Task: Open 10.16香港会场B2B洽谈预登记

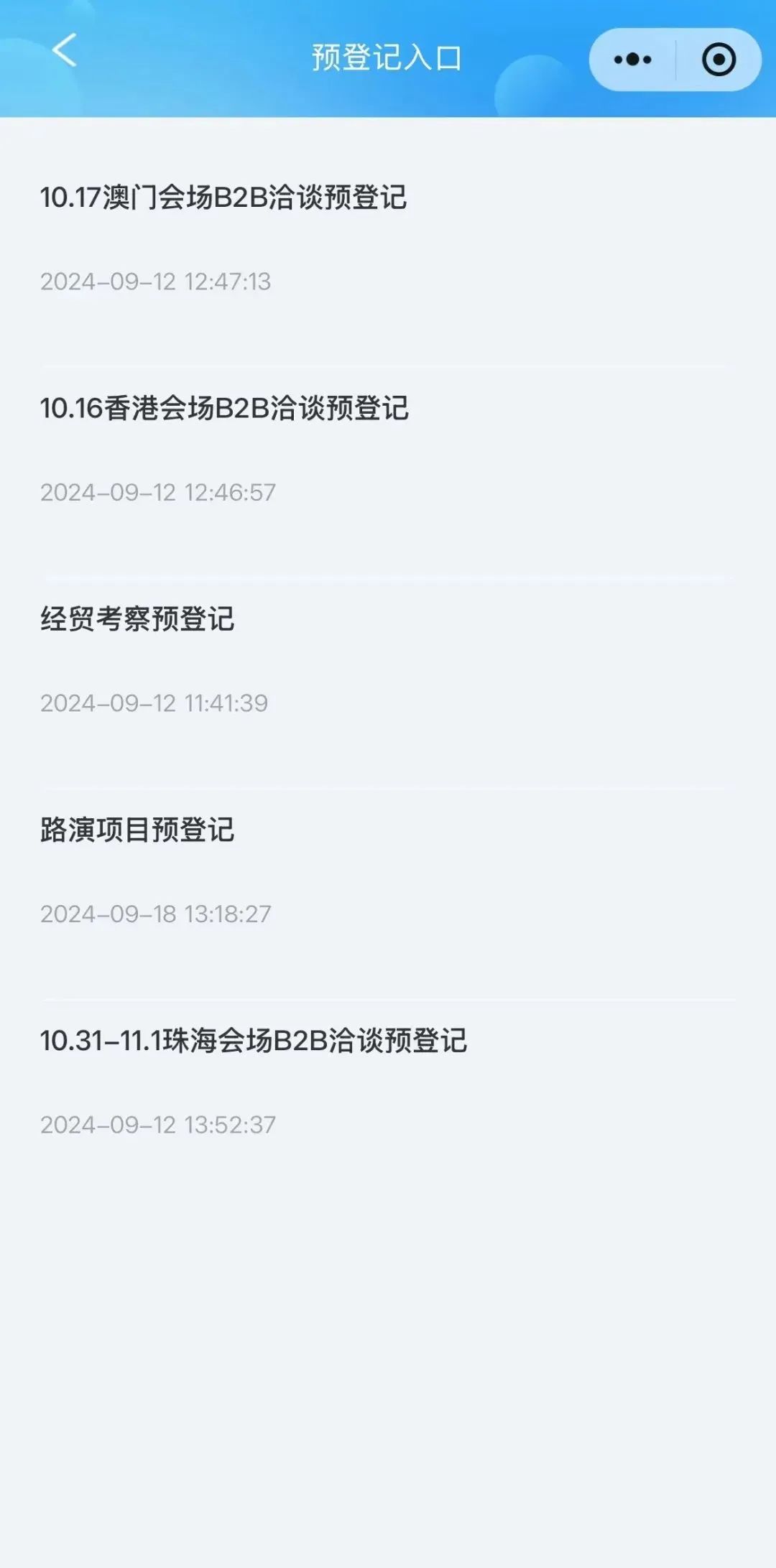Action: [x=224, y=408]
